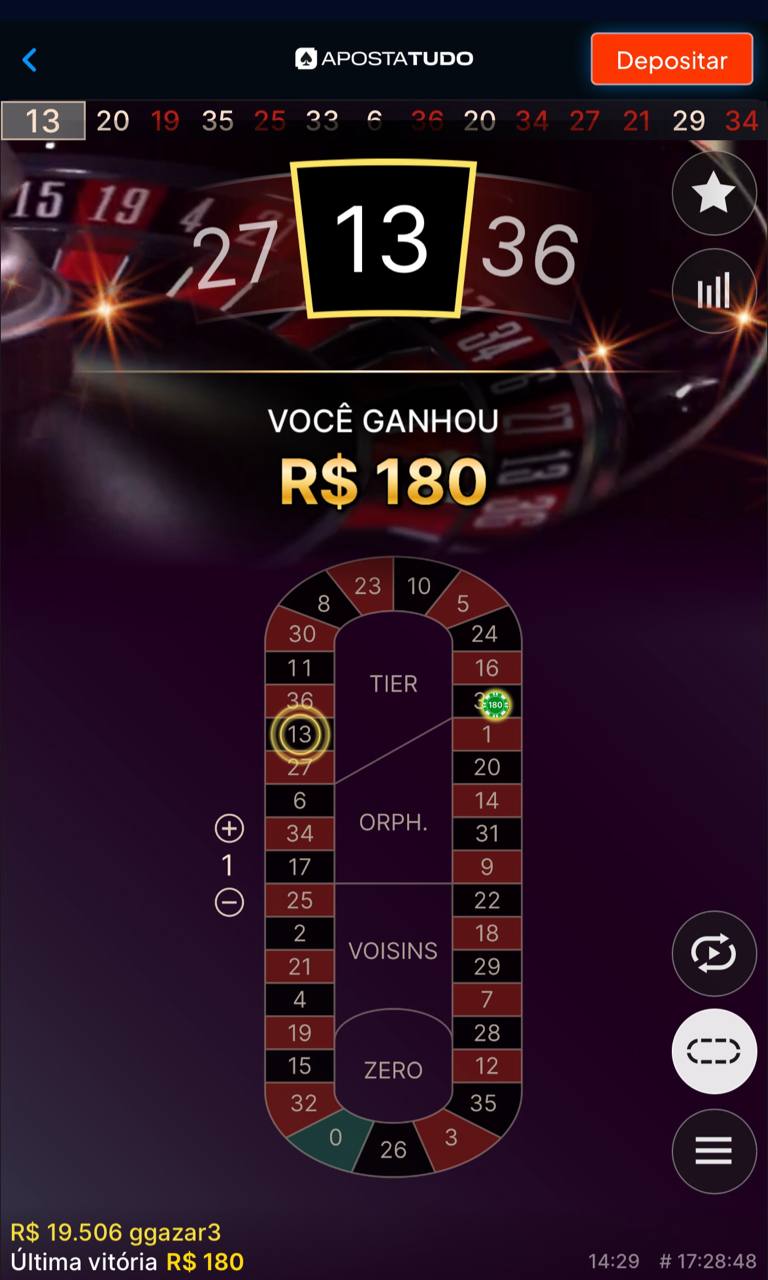Go back using the top arrow

pos(30,60)
